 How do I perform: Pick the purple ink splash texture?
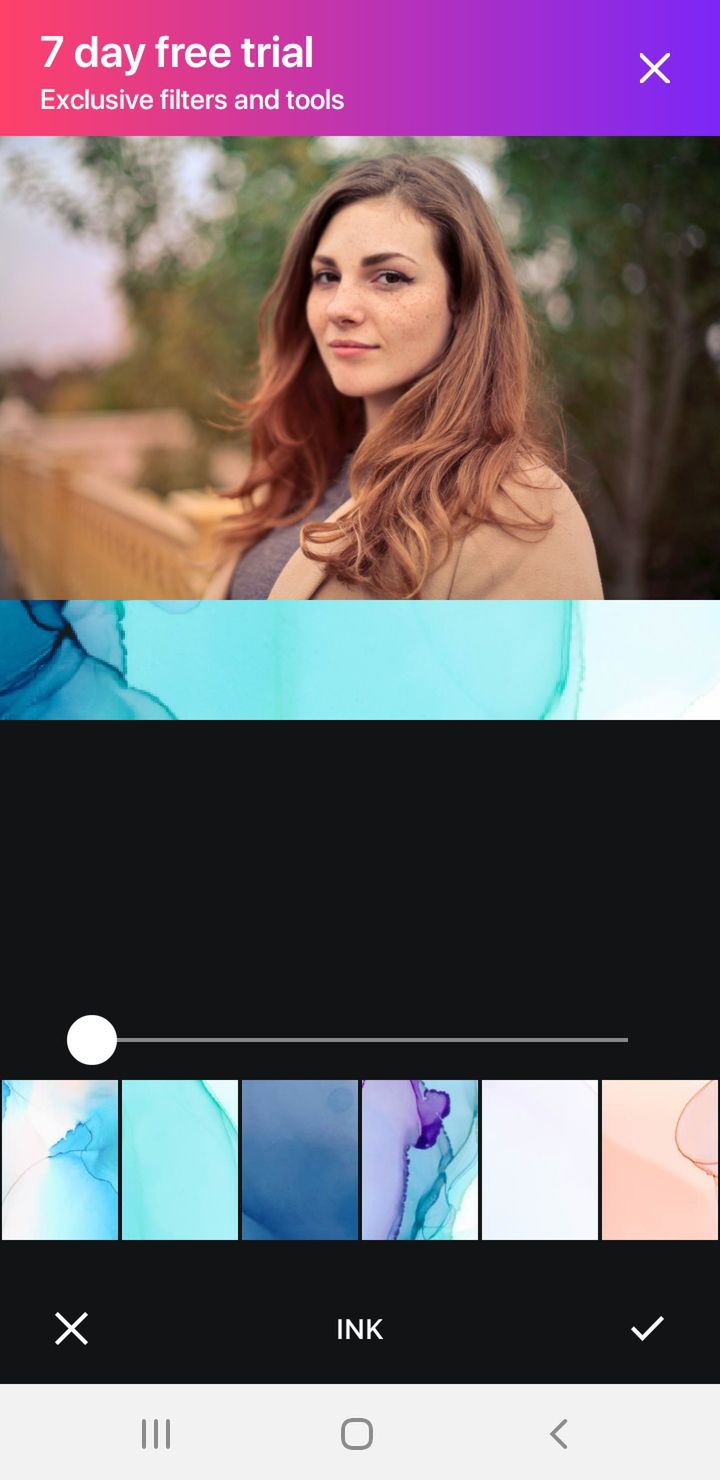click(x=420, y=1160)
